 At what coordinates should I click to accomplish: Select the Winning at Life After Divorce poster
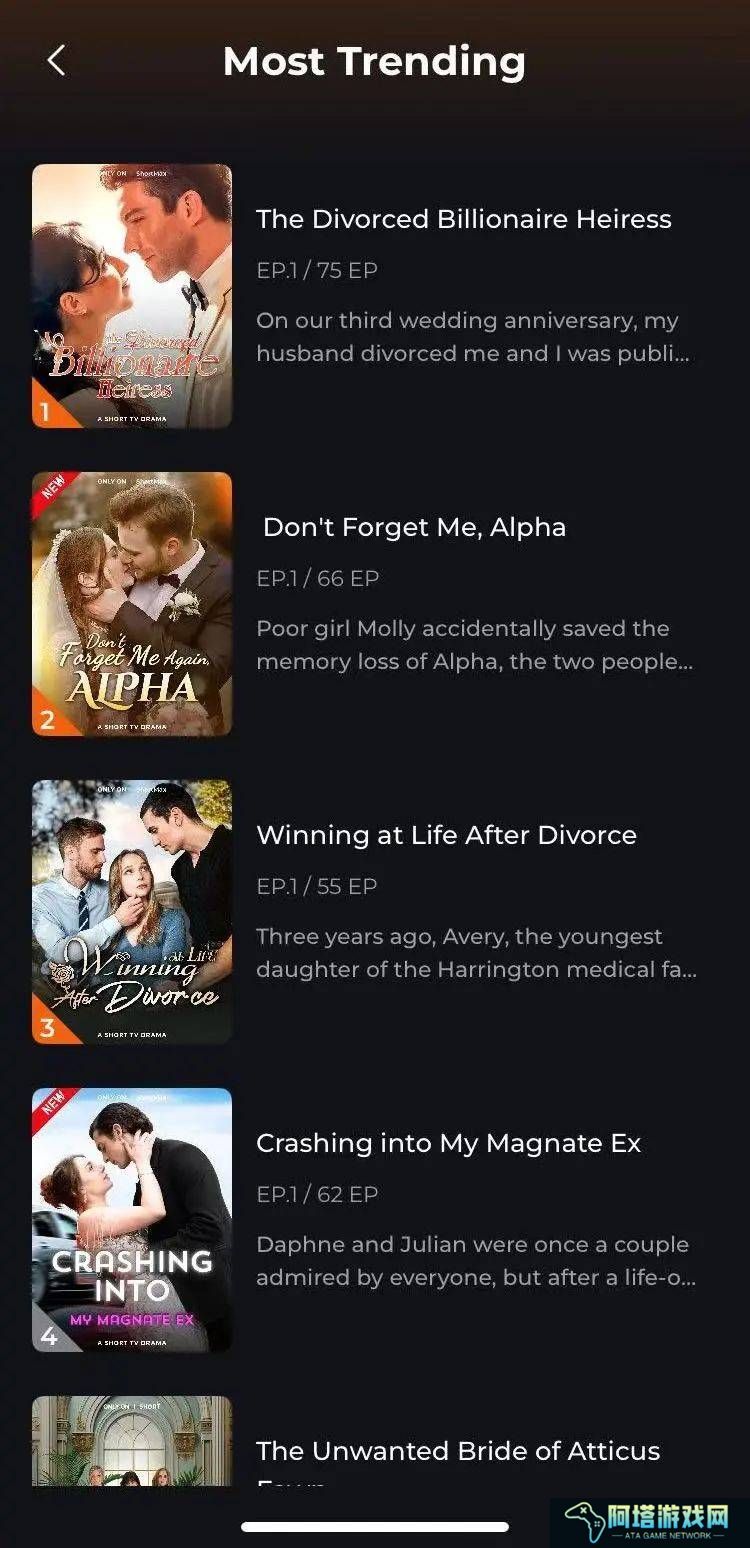pyautogui.click(x=132, y=912)
